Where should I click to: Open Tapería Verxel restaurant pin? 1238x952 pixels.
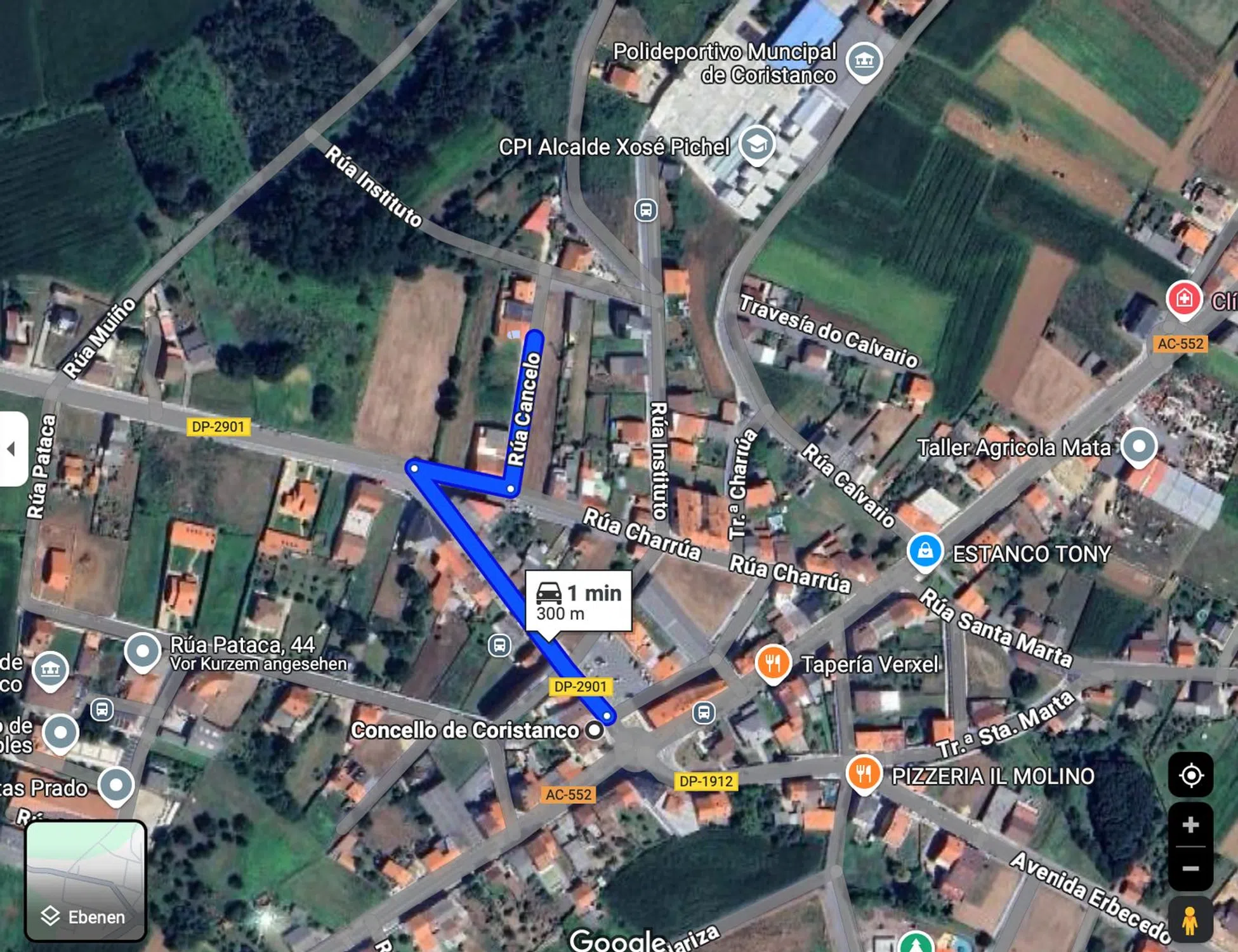773,663
